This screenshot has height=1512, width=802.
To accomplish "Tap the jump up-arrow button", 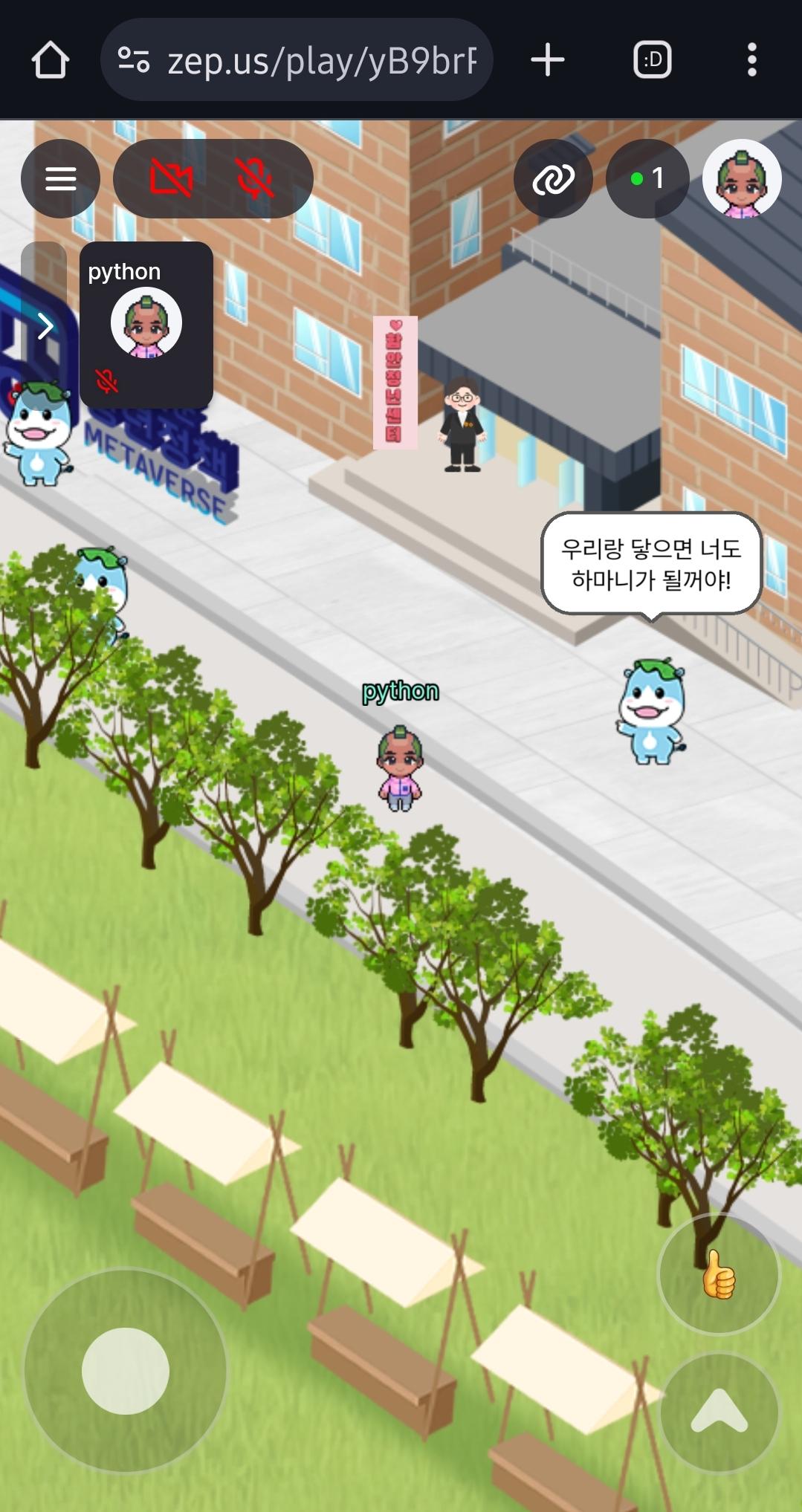I will (x=718, y=1412).
